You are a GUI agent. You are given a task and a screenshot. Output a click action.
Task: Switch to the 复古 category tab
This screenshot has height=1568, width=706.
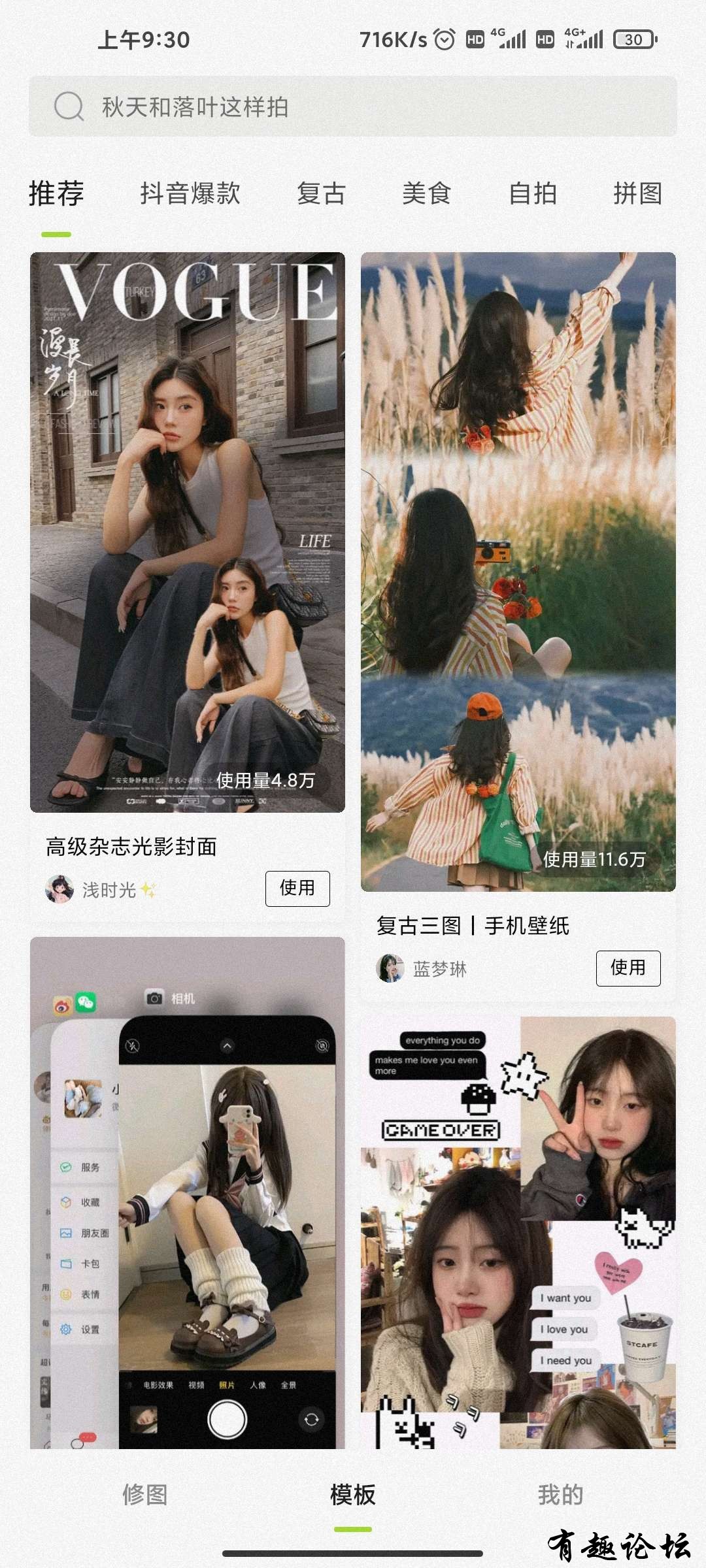click(x=321, y=194)
